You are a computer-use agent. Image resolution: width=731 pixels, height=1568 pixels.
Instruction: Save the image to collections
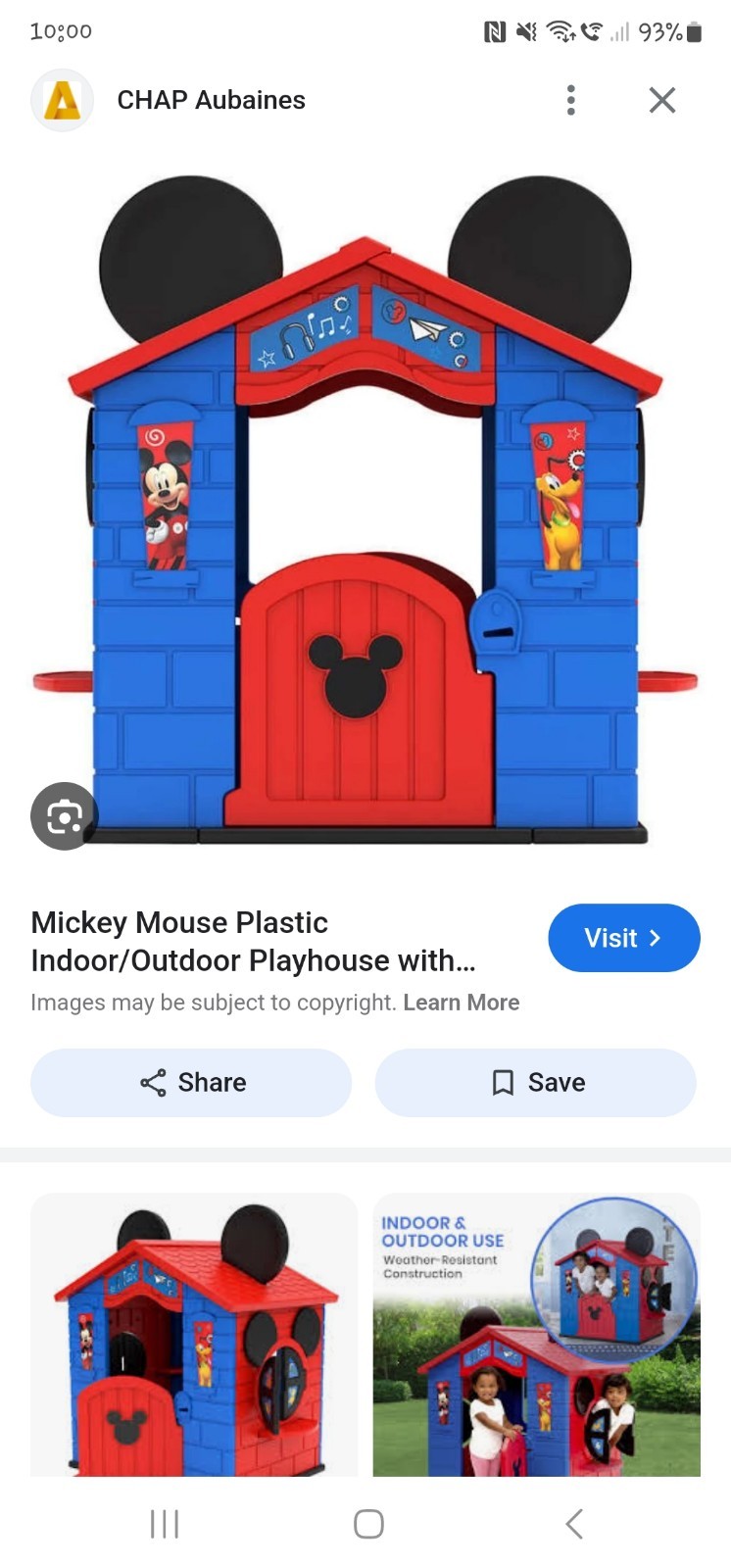[x=536, y=1083]
